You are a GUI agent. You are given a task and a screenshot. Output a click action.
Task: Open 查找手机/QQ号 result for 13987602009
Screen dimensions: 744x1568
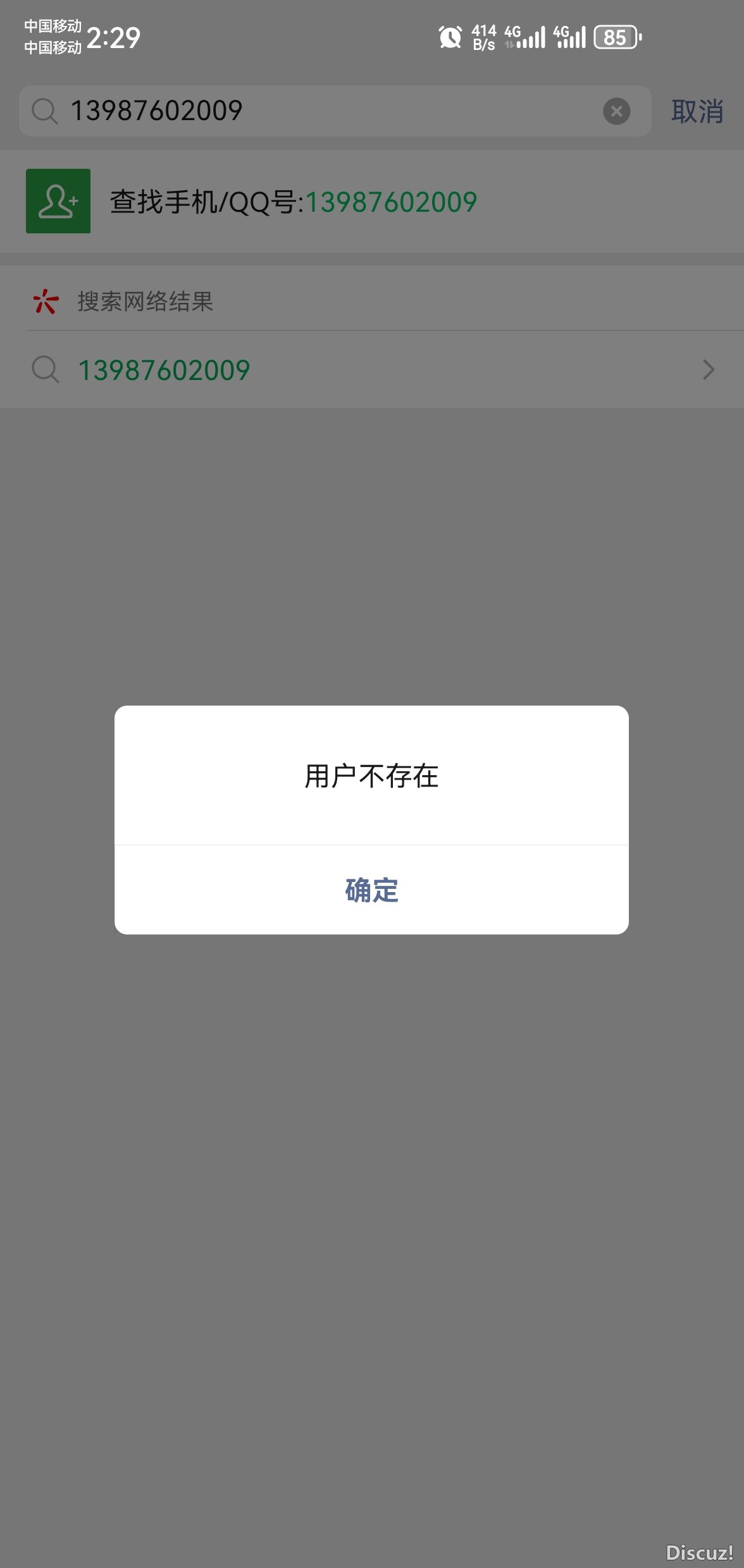coord(372,202)
